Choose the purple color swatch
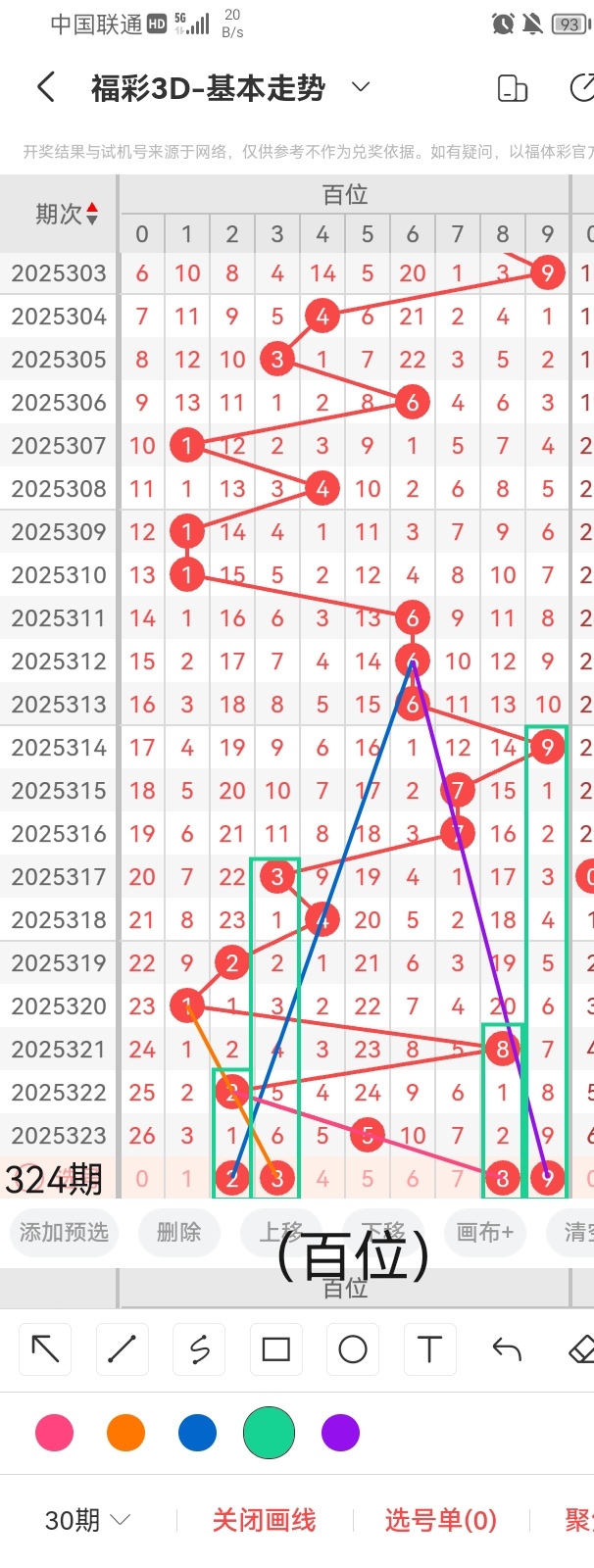 (x=340, y=1433)
